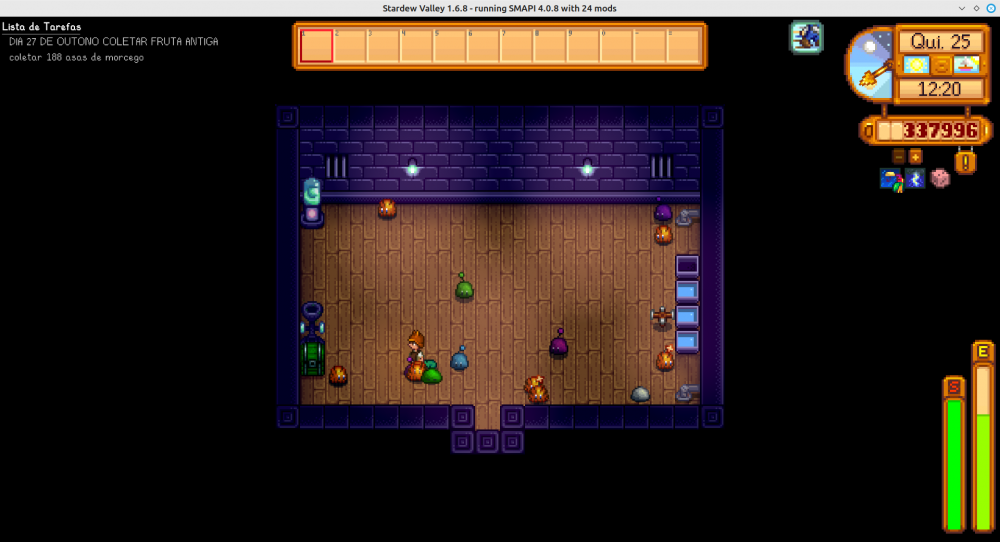Tap the pink dice luck icon
Image resolution: width=1000 pixels, height=542 pixels.
tap(940, 178)
